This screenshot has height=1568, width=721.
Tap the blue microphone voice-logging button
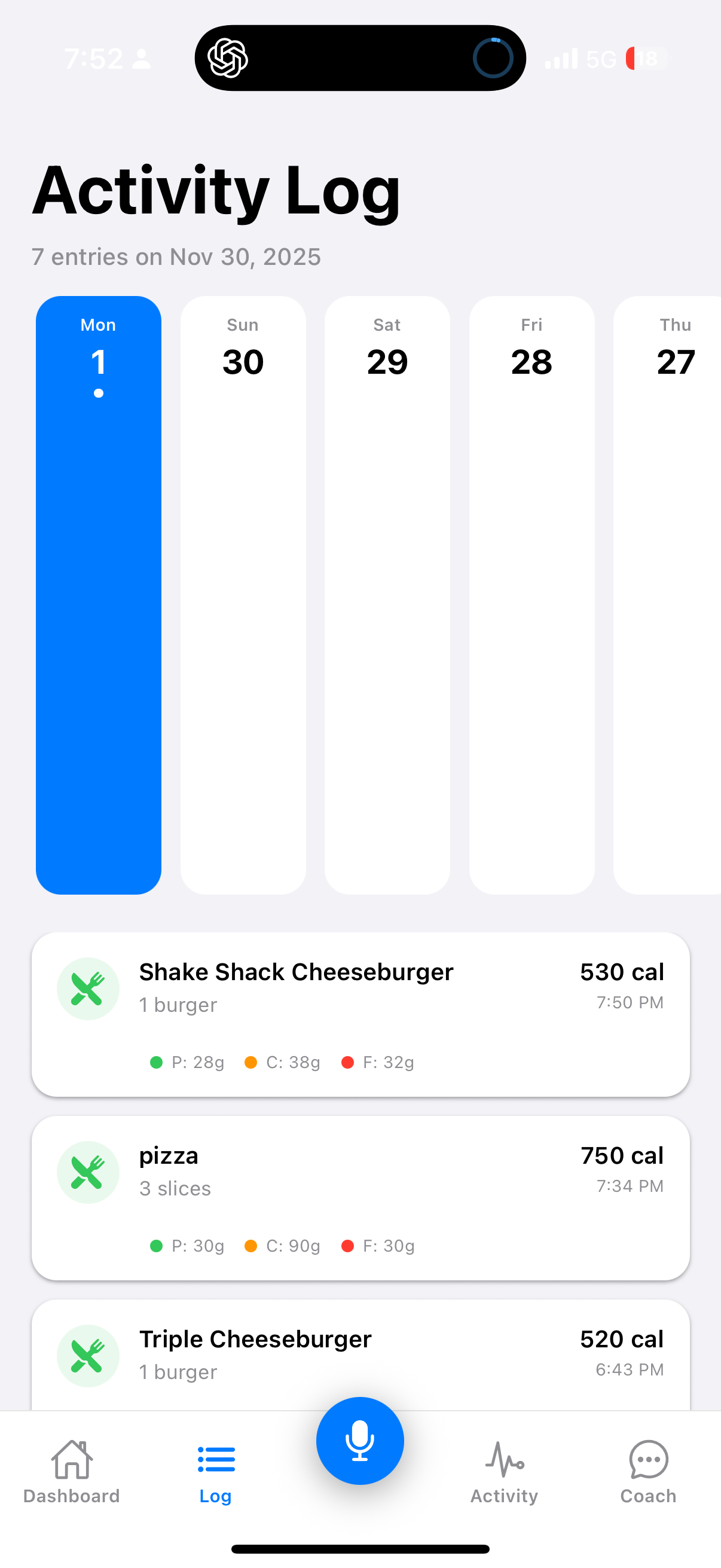(x=360, y=1439)
